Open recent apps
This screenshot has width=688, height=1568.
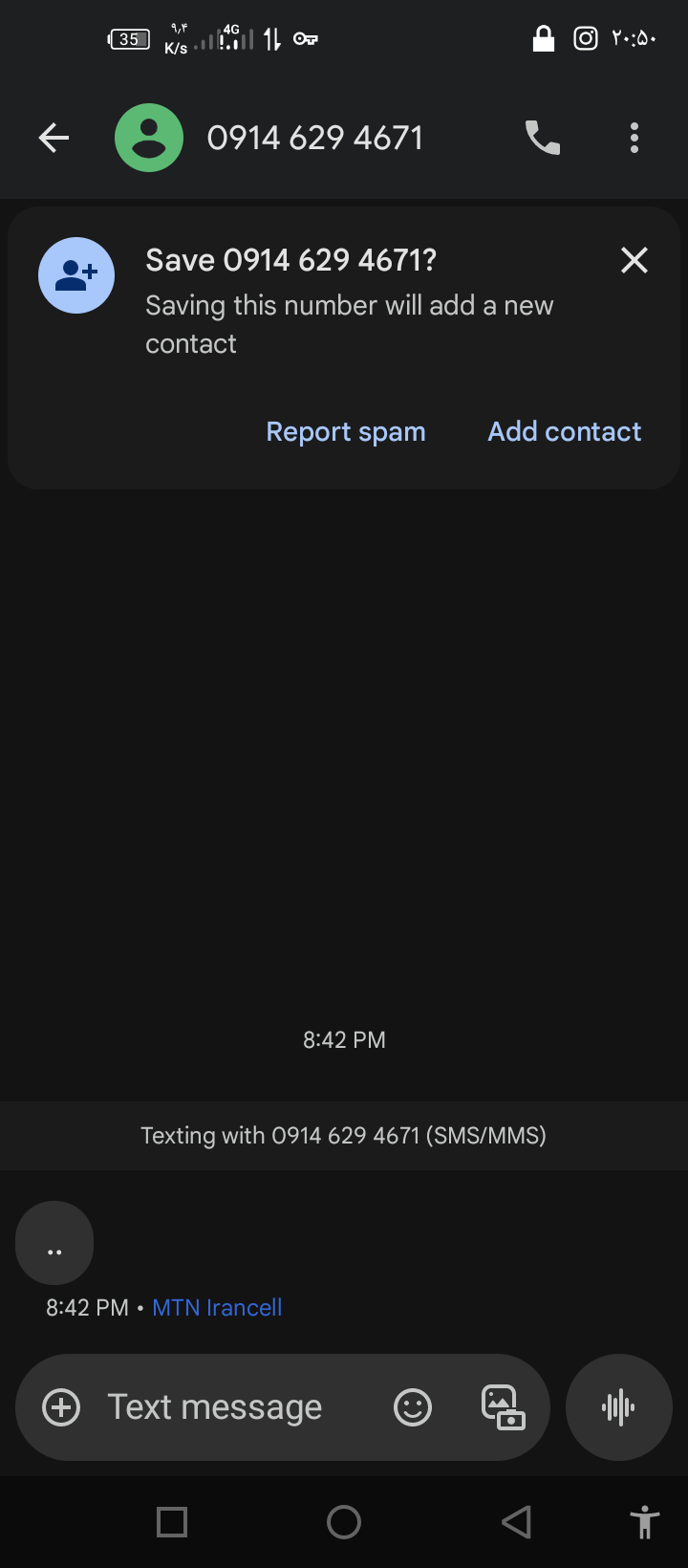pyautogui.click(x=172, y=1522)
